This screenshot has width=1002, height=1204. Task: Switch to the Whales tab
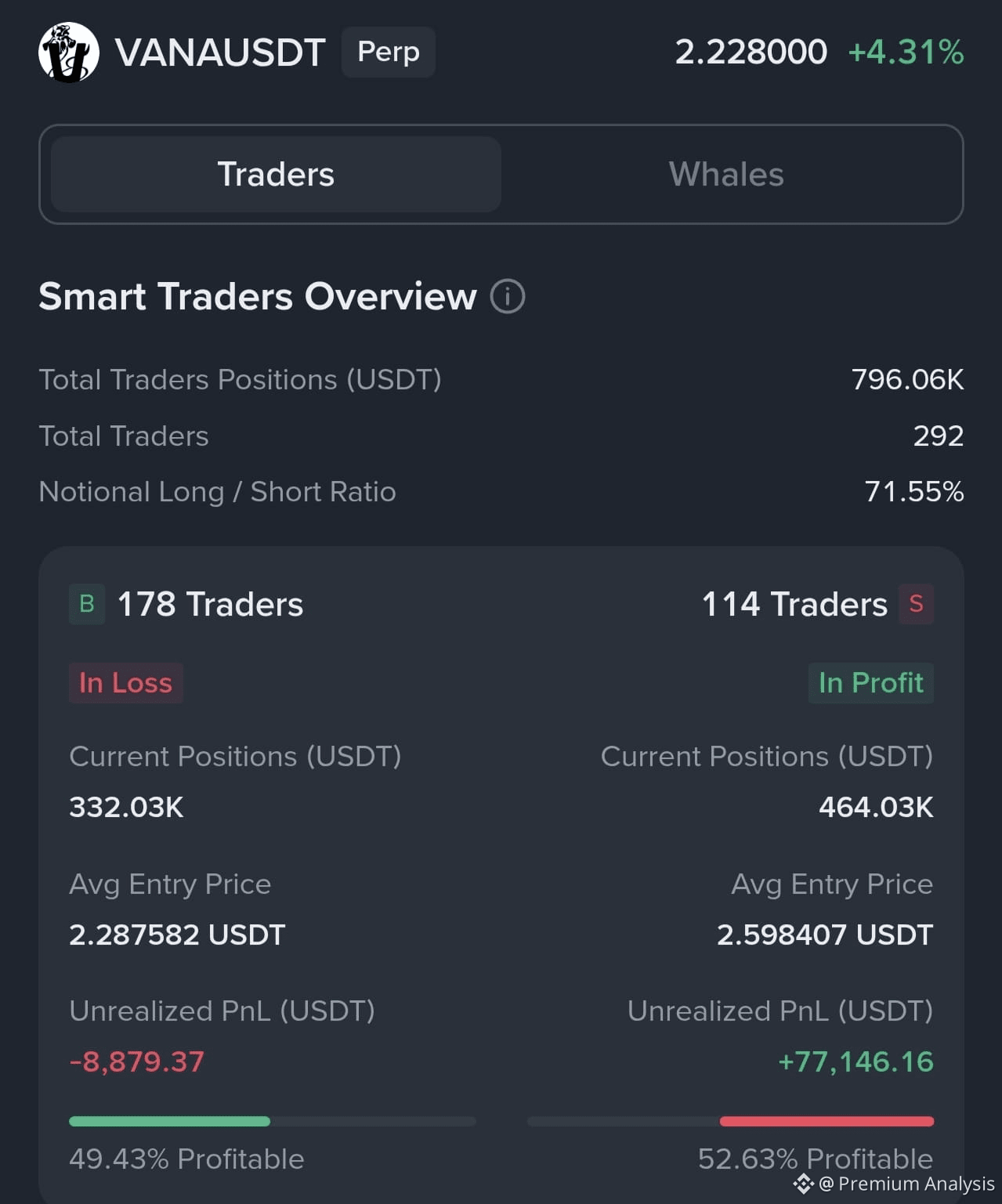tap(725, 174)
